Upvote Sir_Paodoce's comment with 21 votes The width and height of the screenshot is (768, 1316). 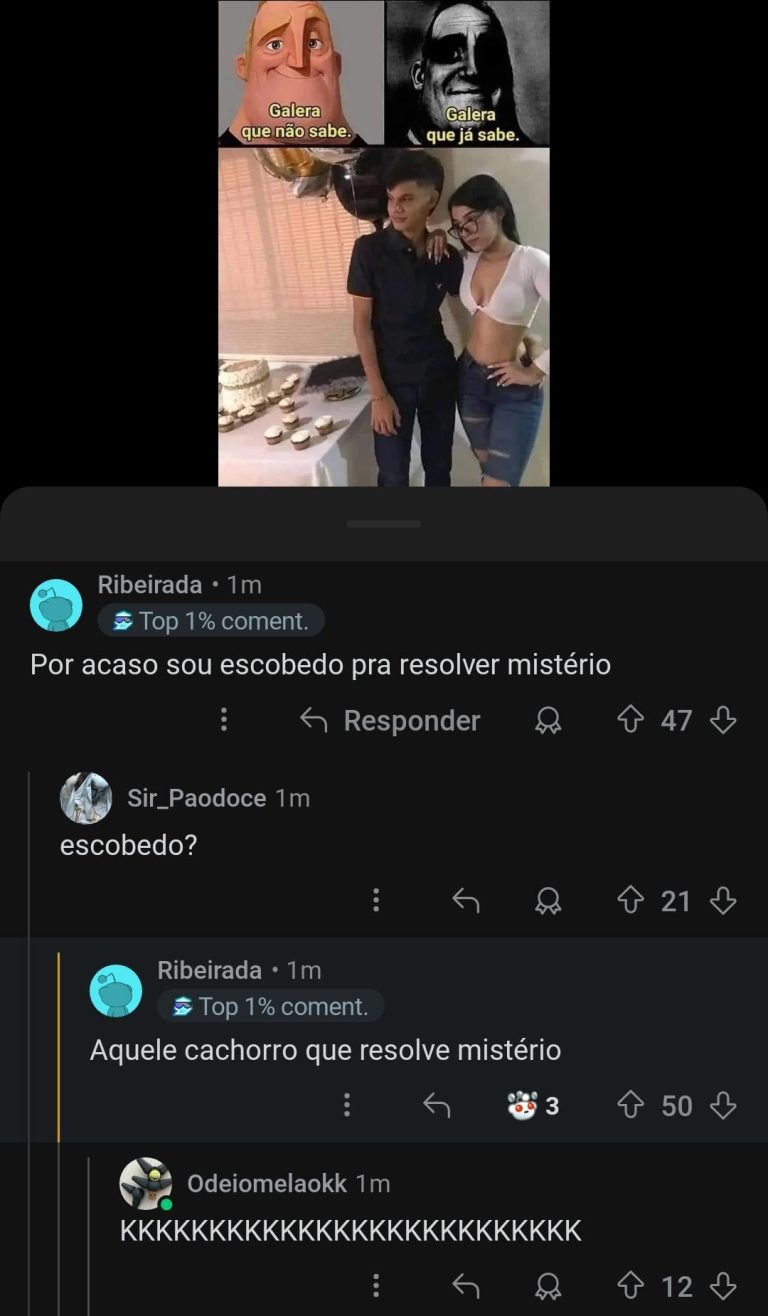(x=630, y=900)
